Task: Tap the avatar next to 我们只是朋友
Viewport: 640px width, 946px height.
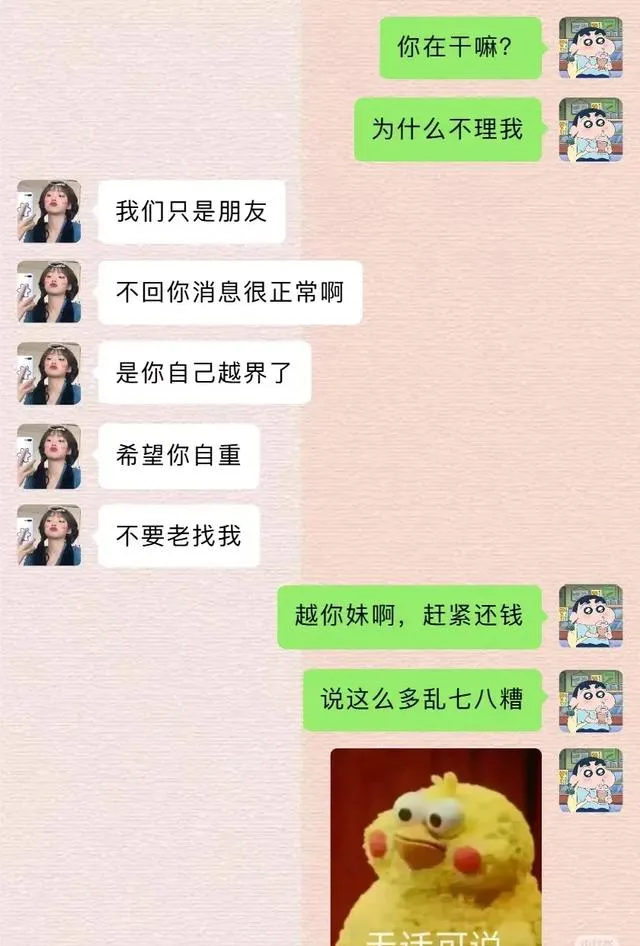Action: (49, 211)
